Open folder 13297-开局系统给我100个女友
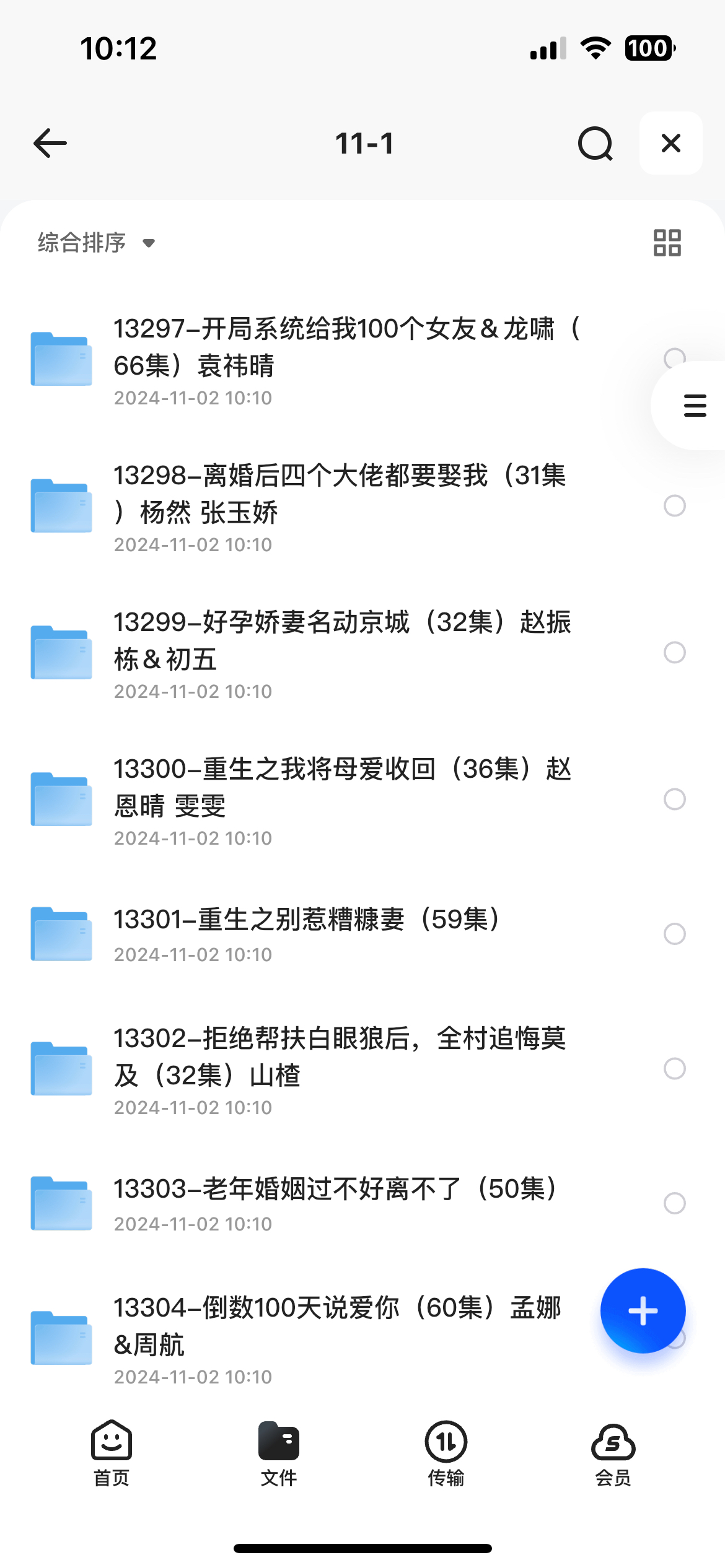 (362, 360)
